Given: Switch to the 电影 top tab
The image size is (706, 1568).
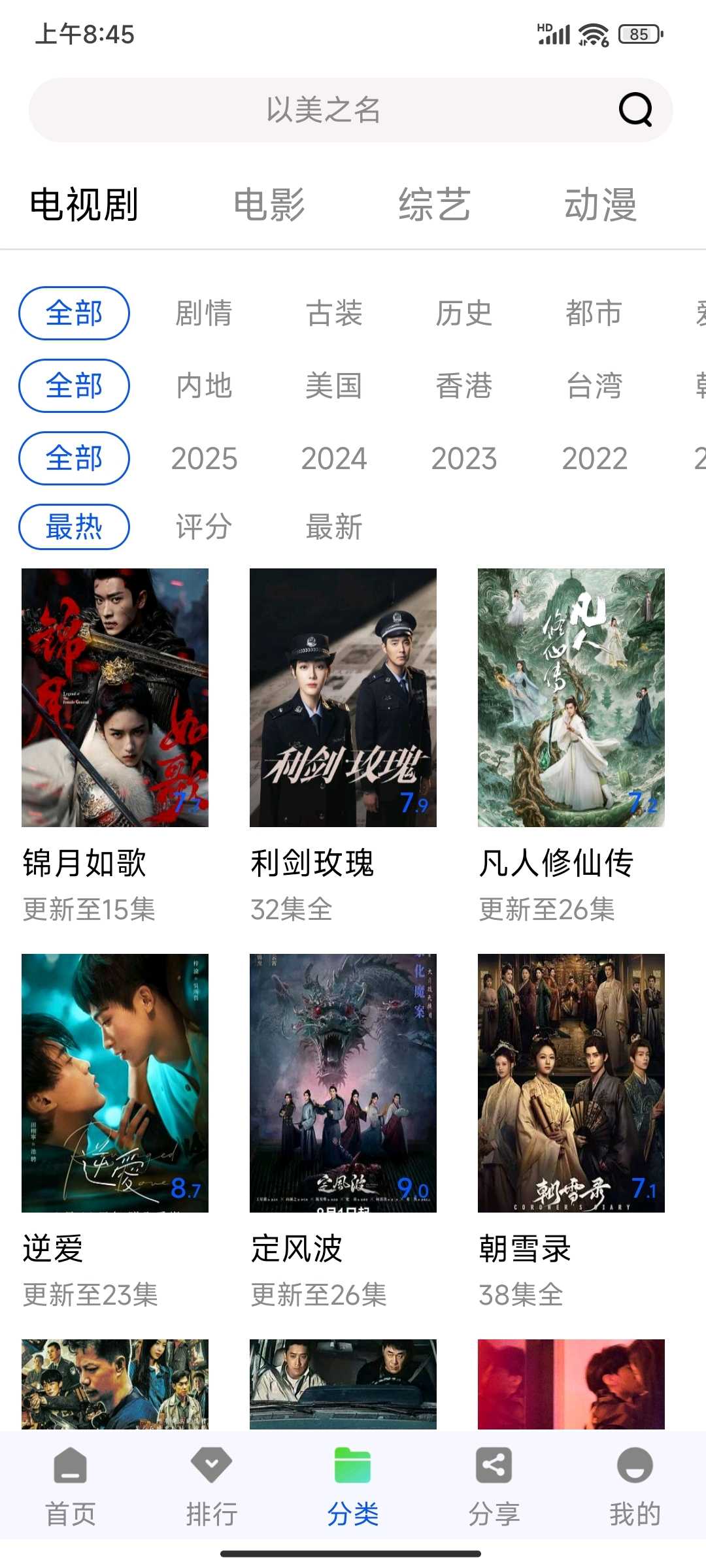Looking at the screenshot, I should click(x=269, y=204).
